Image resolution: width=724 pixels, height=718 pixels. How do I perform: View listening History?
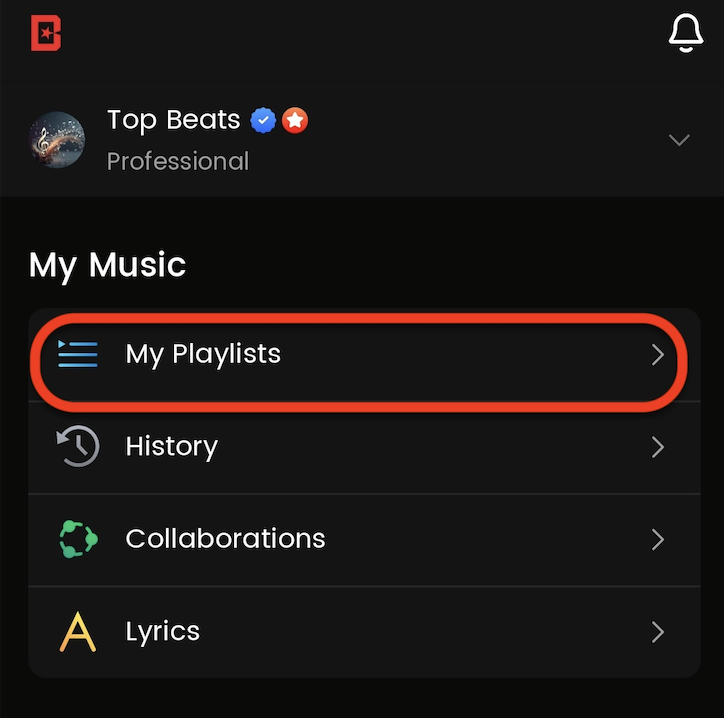pyautogui.click(x=361, y=447)
